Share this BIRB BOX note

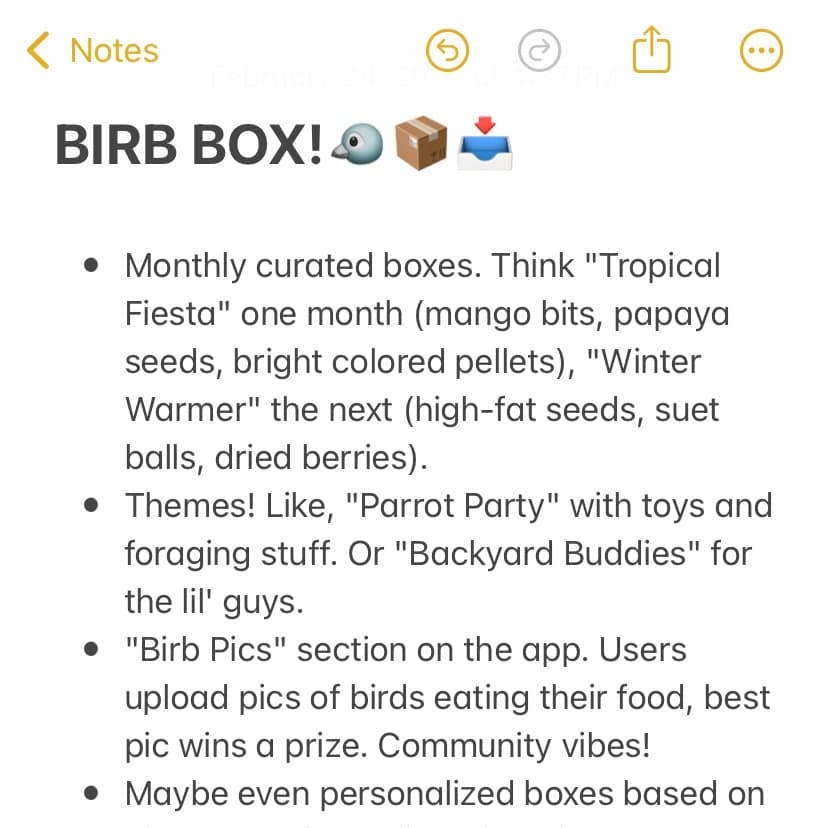coord(651,50)
